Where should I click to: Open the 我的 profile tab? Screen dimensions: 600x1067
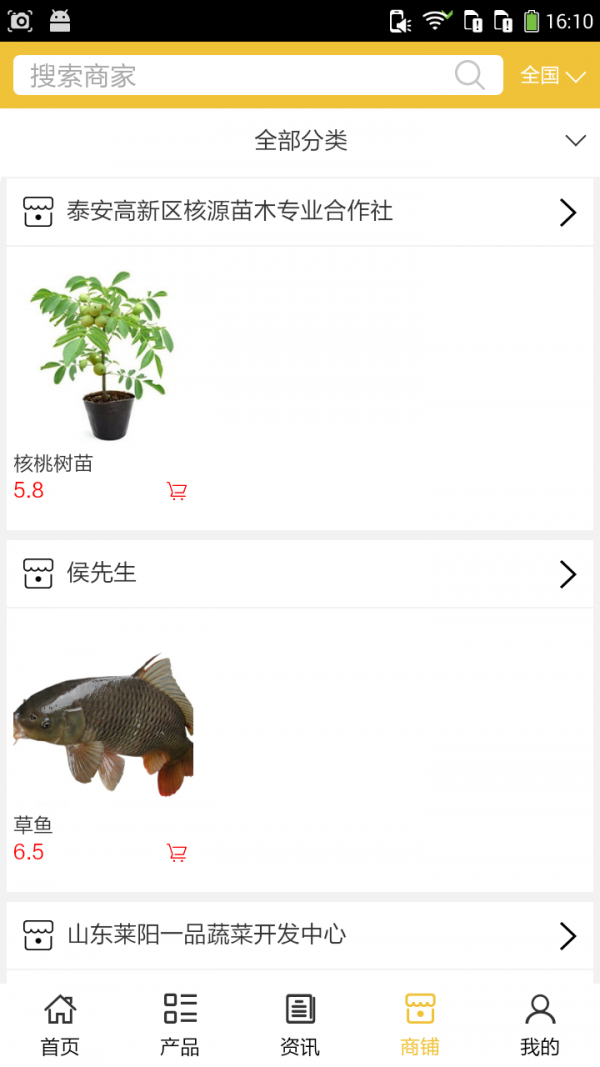point(540,1025)
